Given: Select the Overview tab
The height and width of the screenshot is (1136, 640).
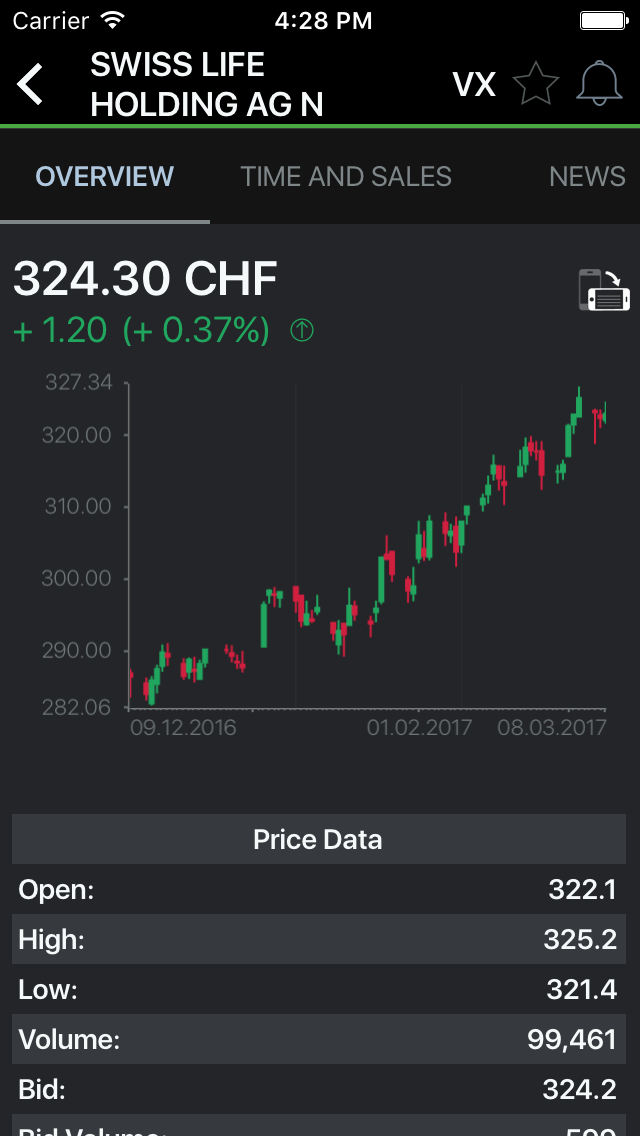Looking at the screenshot, I should (105, 177).
